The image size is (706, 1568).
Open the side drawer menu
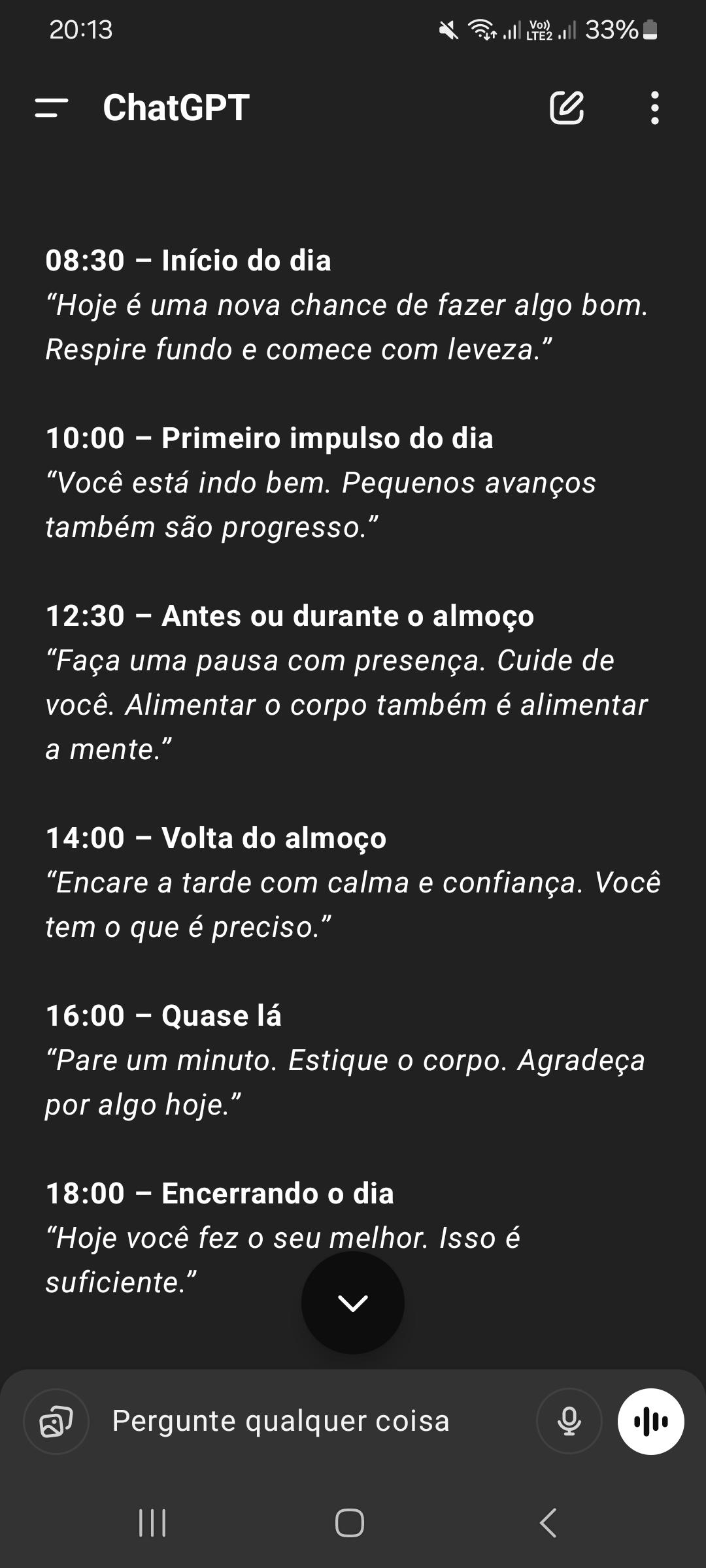[x=52, y=108]
